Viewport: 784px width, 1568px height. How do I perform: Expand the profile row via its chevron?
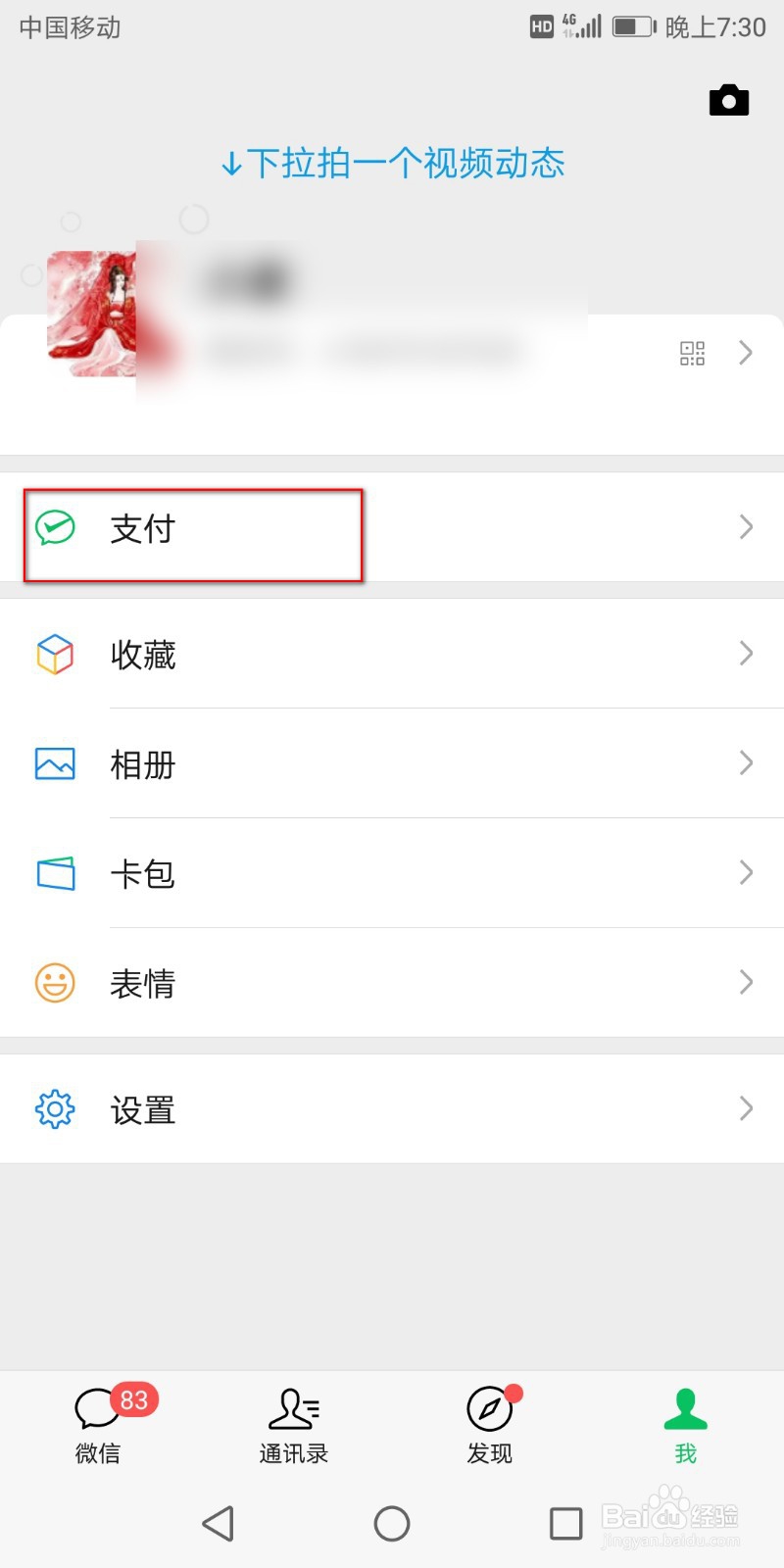pos(746,353)
